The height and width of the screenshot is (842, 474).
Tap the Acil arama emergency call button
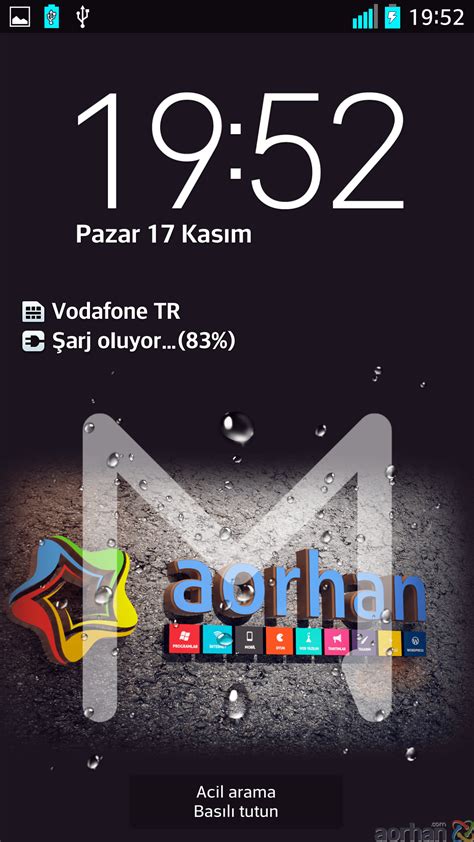(x=236, y=801)
